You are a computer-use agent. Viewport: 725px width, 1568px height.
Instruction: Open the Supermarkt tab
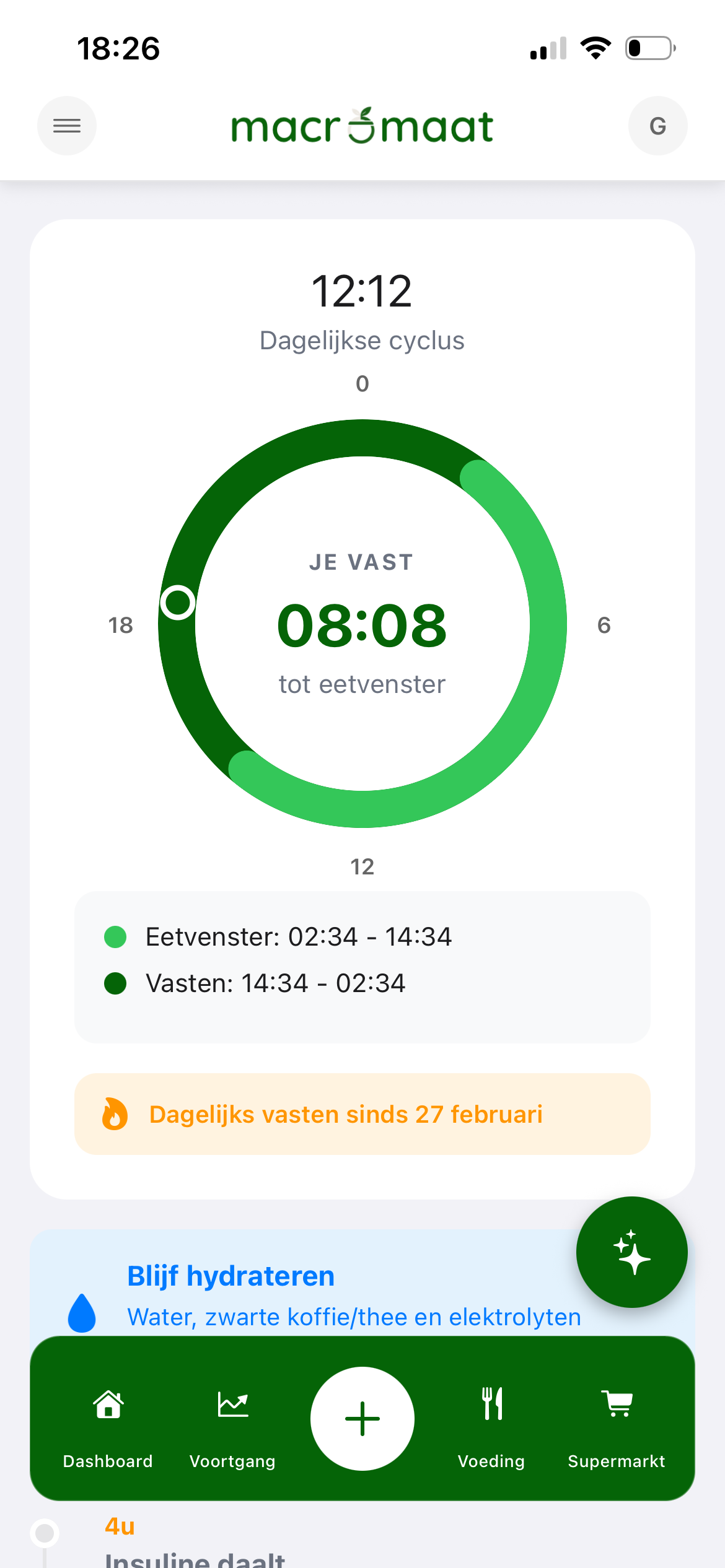617,1426
